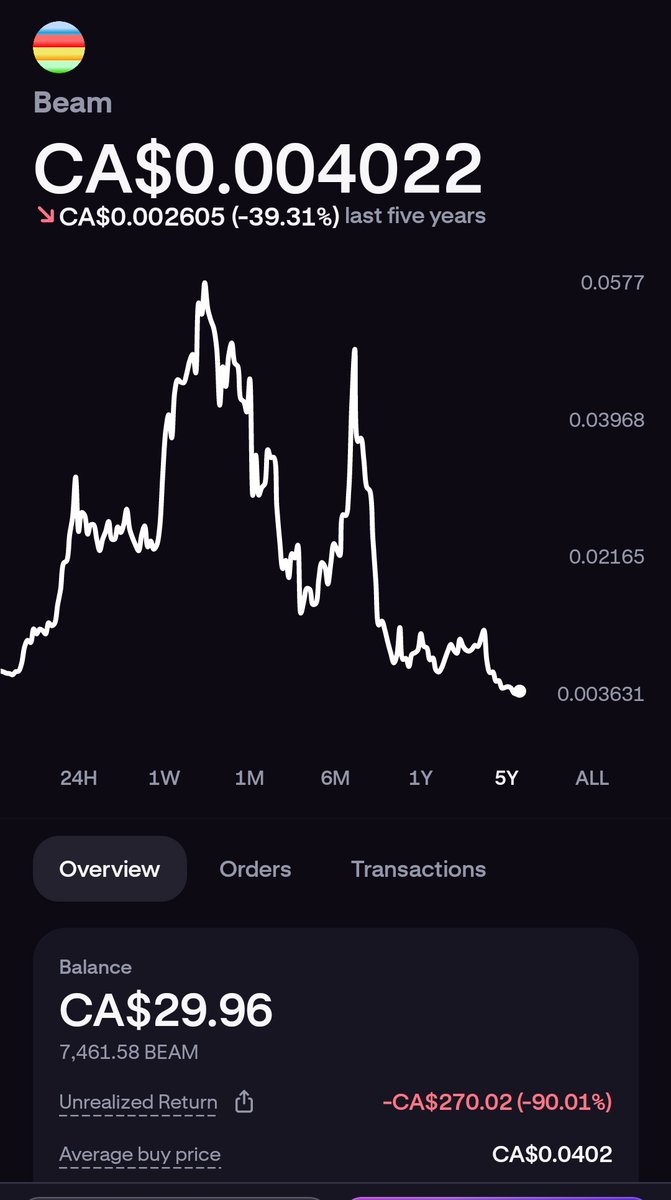Image resolution: width=671 pixels, height=1200 pixels.
Task: Show the 1M price chart
Action: (x=249, y=778)
